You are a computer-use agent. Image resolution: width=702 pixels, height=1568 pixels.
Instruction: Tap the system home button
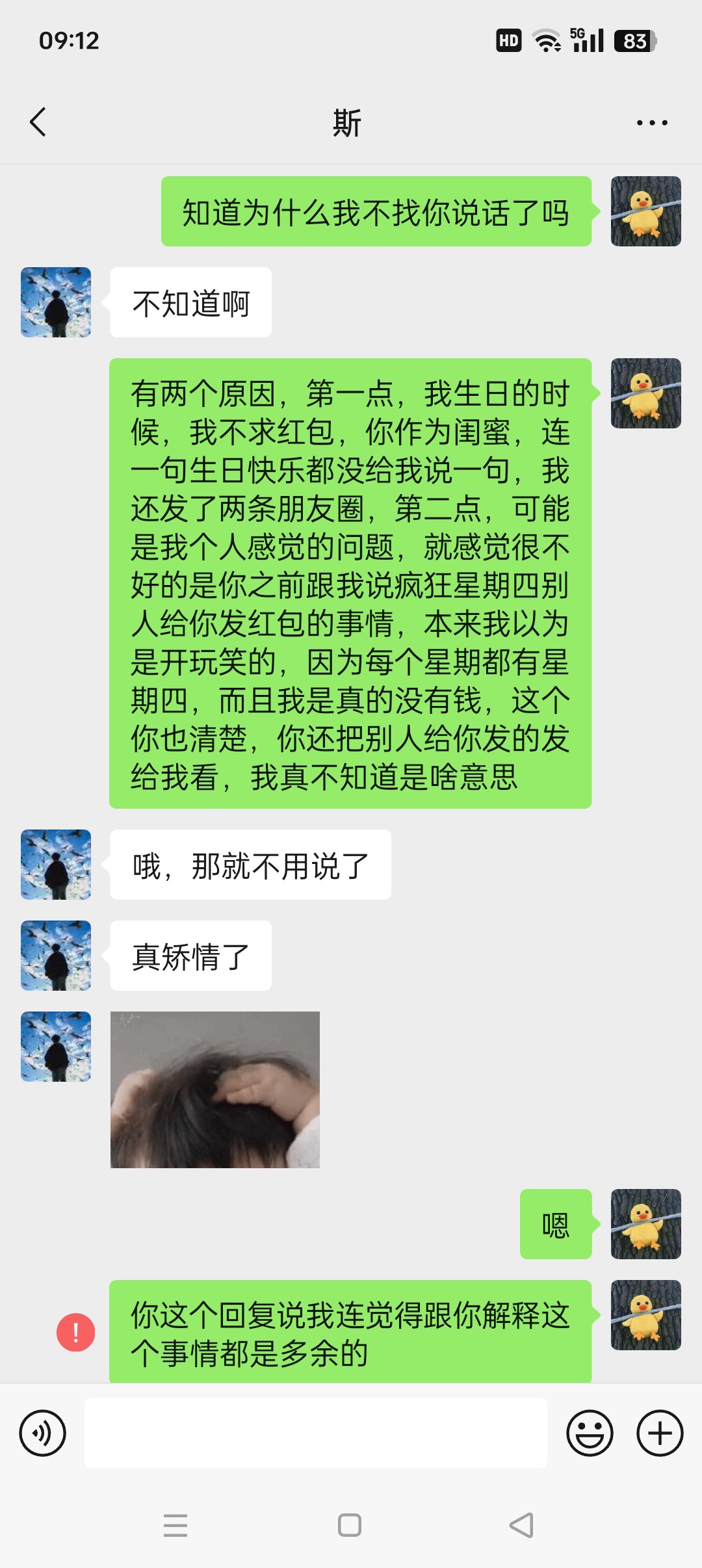pyautogui.click(x=350, y=1525)
